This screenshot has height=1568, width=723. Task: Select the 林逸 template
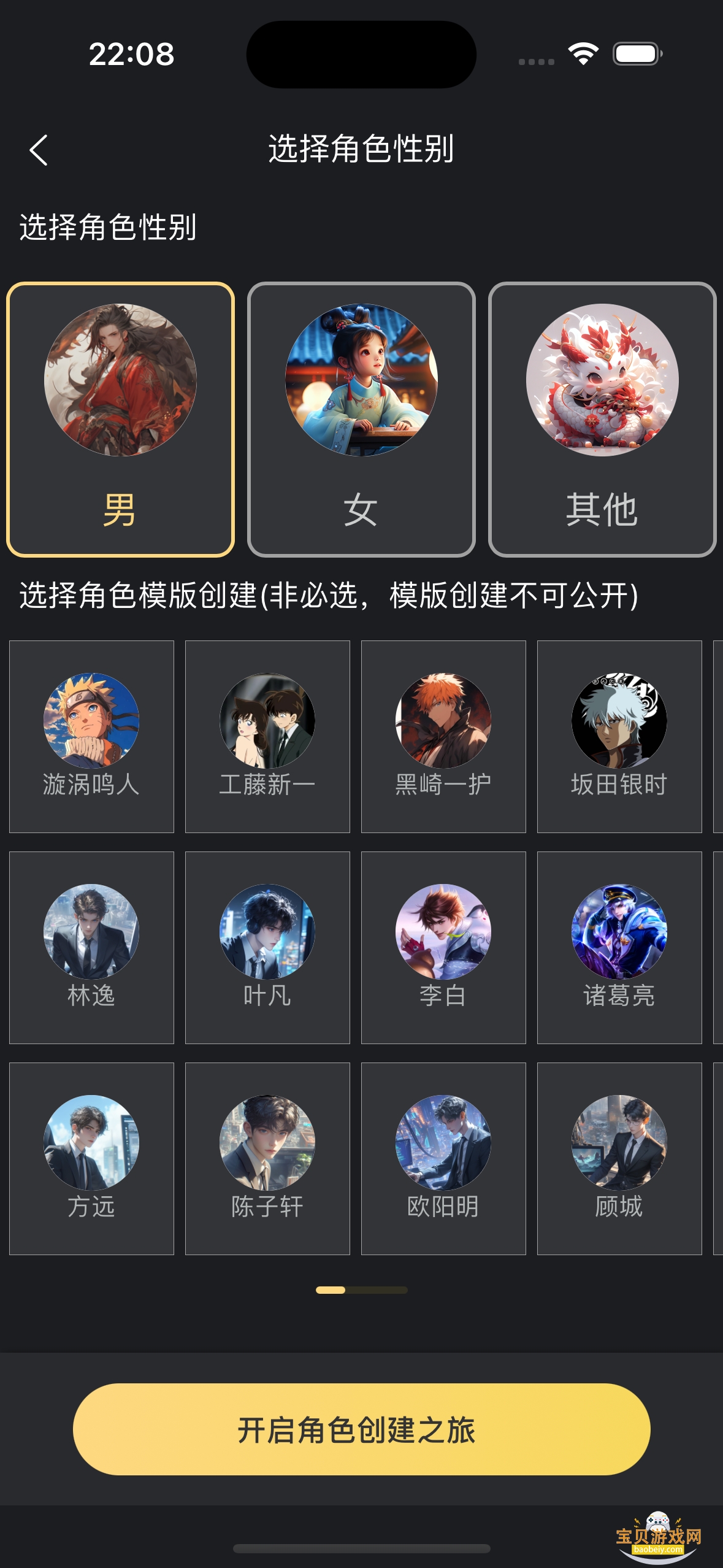click(91, 947)
